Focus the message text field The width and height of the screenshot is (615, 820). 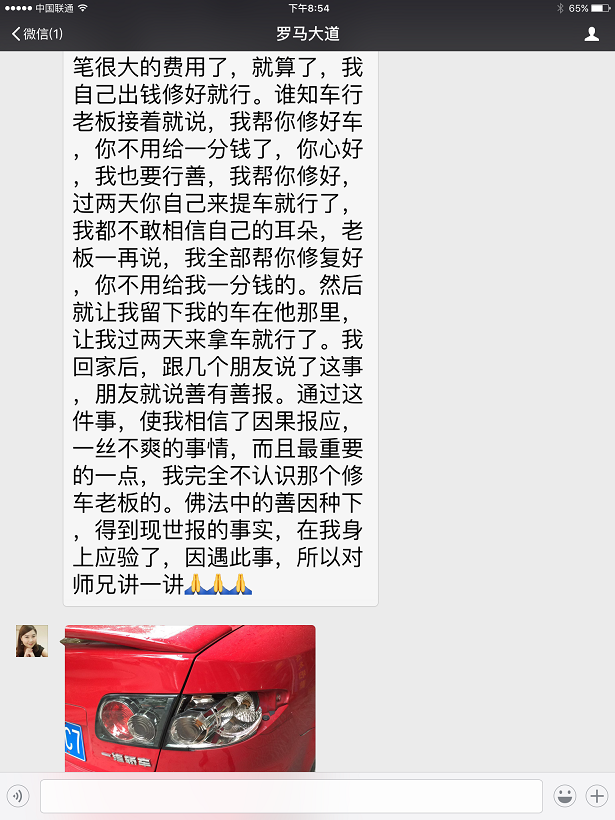(x=291, y=796)
